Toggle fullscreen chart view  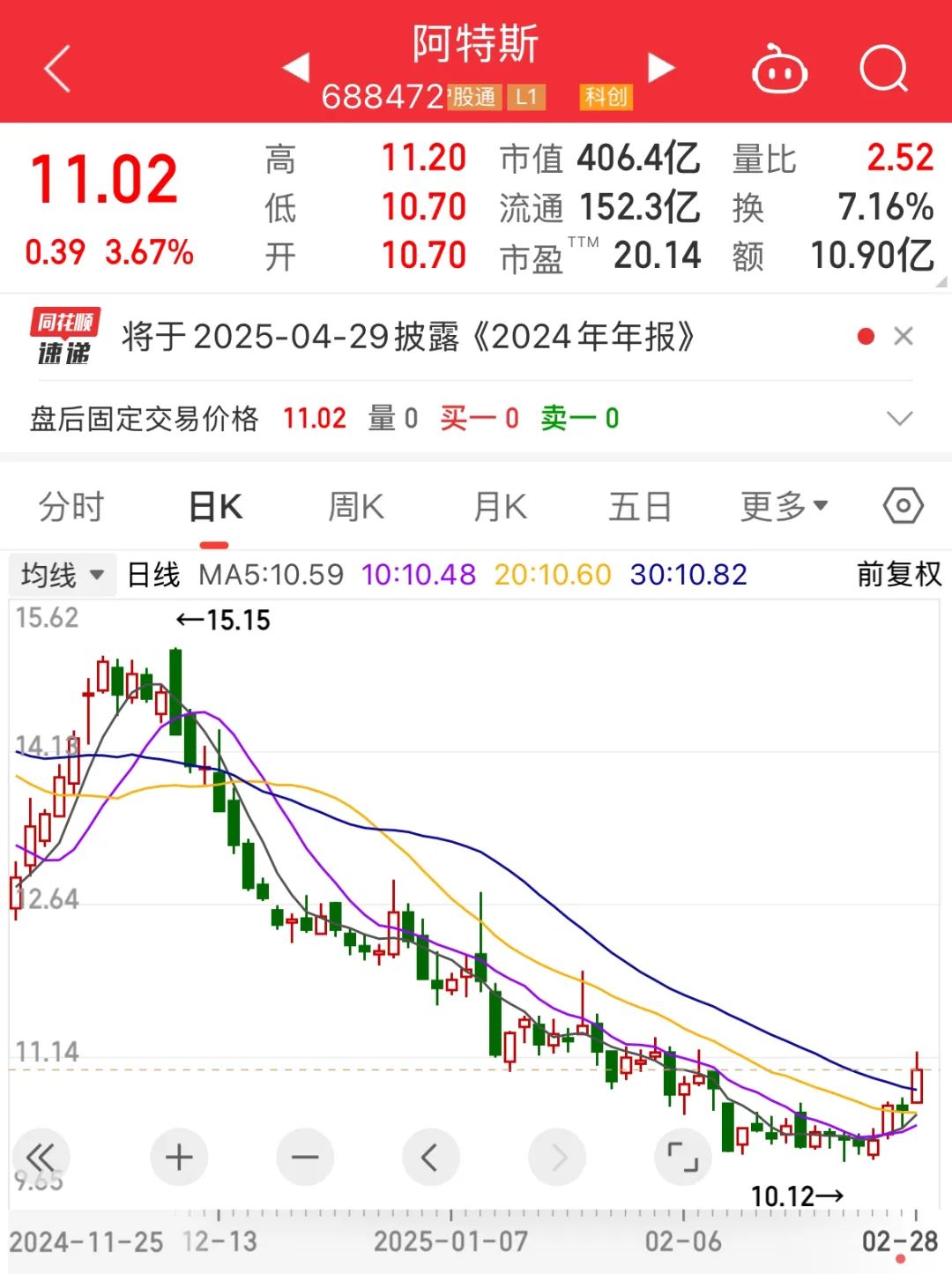pos(682,1157)
